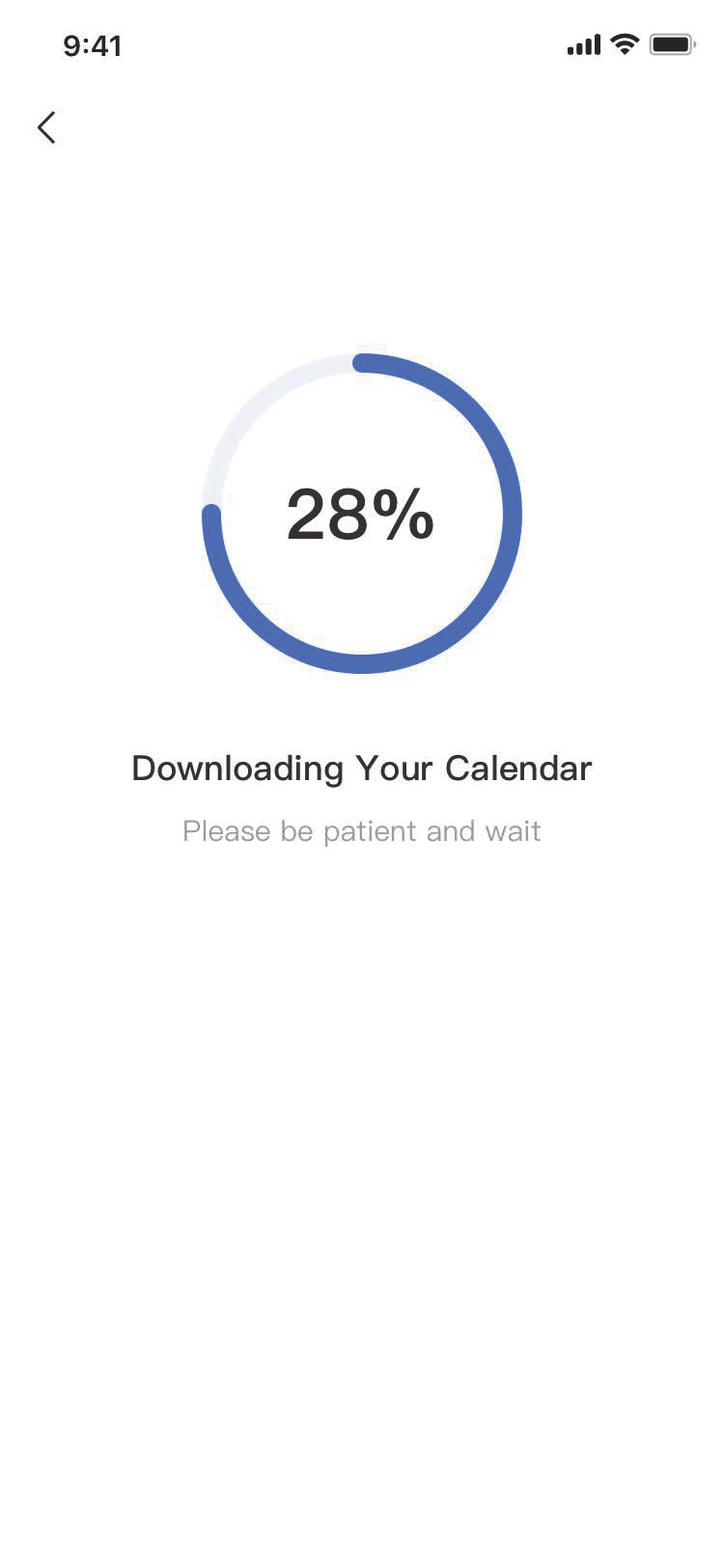Tap the Downloading Your Calendar heading

361,769
